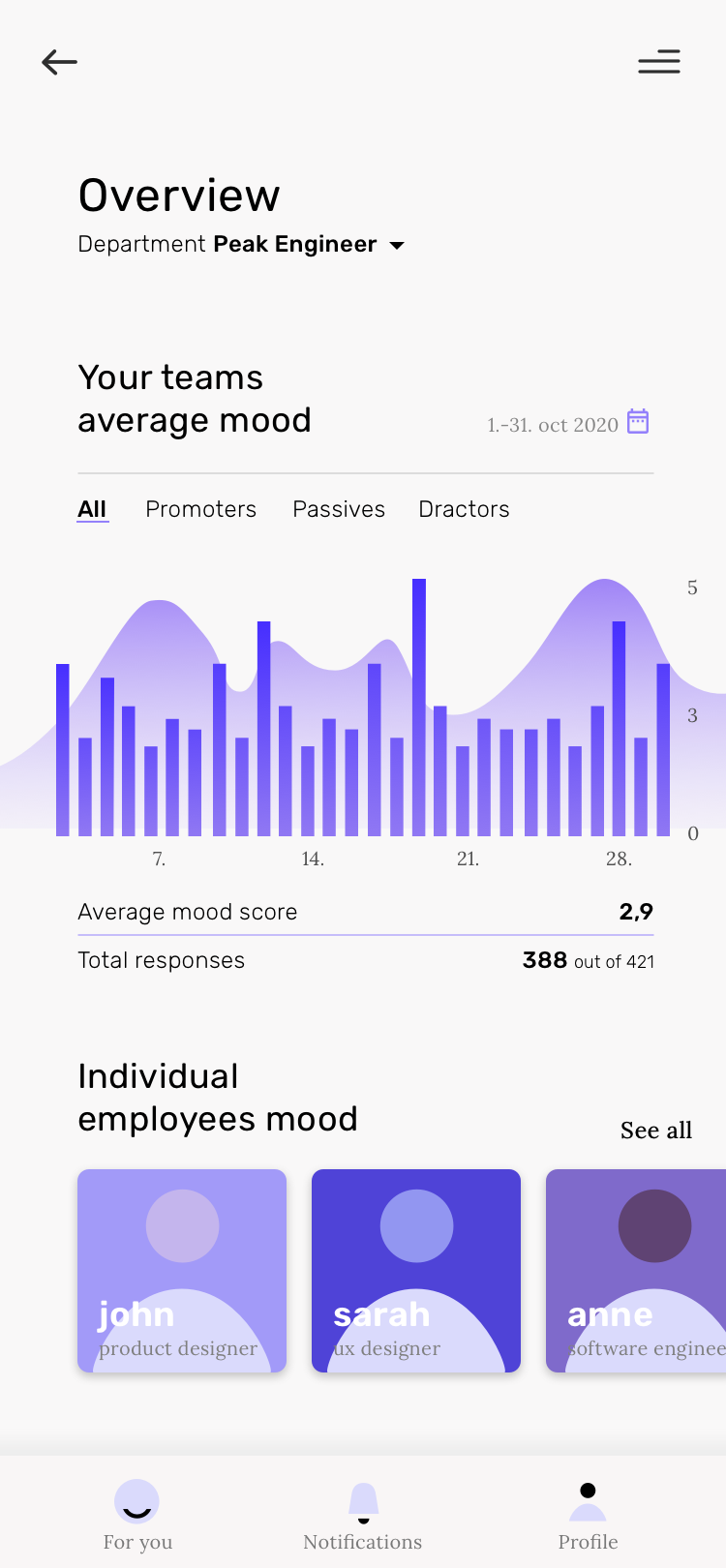Screen dimensions: 726x1568
Task: Open Anne's software engineer card
Action: pos(636,1271)
